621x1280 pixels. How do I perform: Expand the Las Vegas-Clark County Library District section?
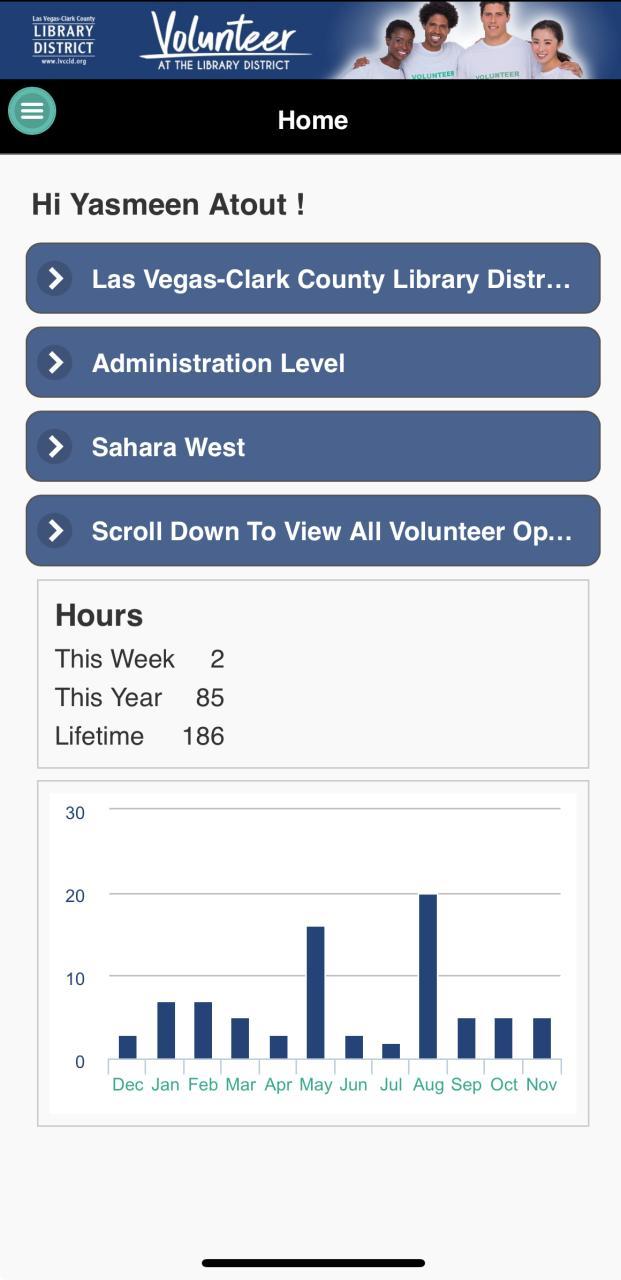pos(312,279)
